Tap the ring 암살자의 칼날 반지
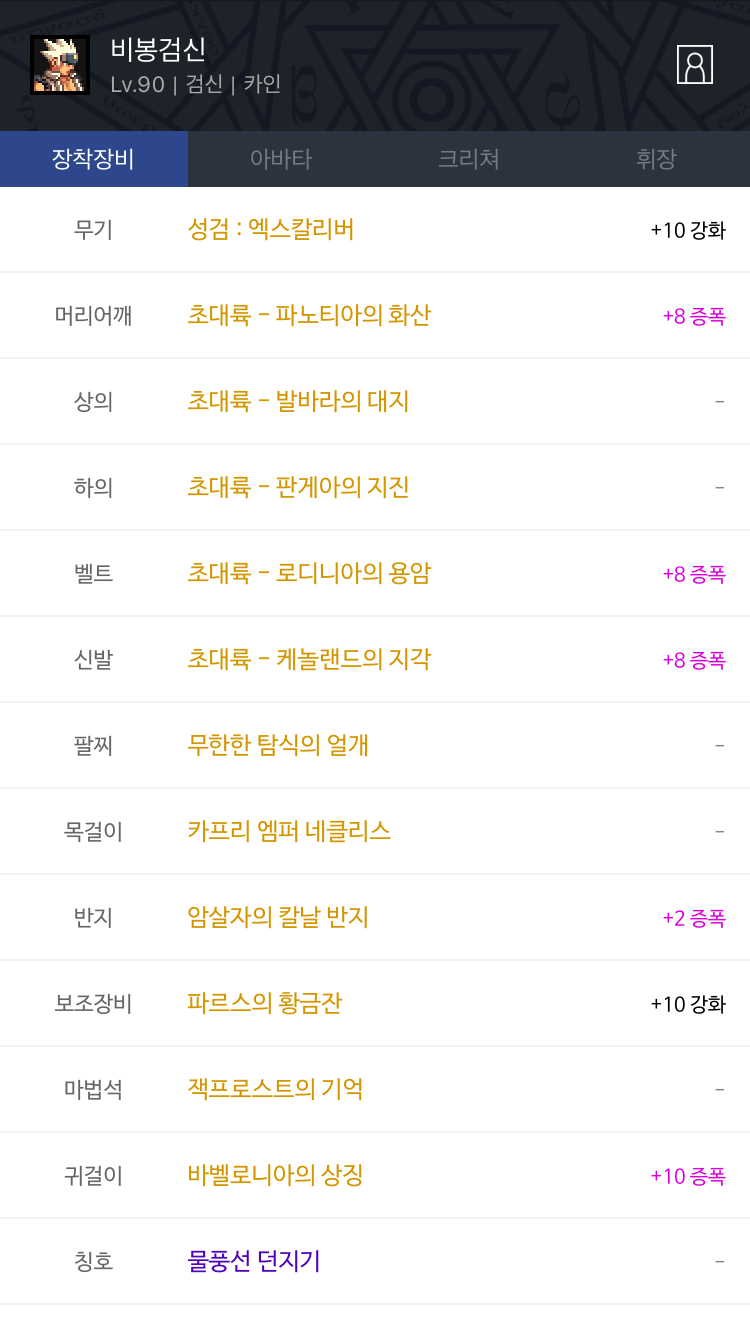This screenshot has width=750, height=1334. [278, 918]
